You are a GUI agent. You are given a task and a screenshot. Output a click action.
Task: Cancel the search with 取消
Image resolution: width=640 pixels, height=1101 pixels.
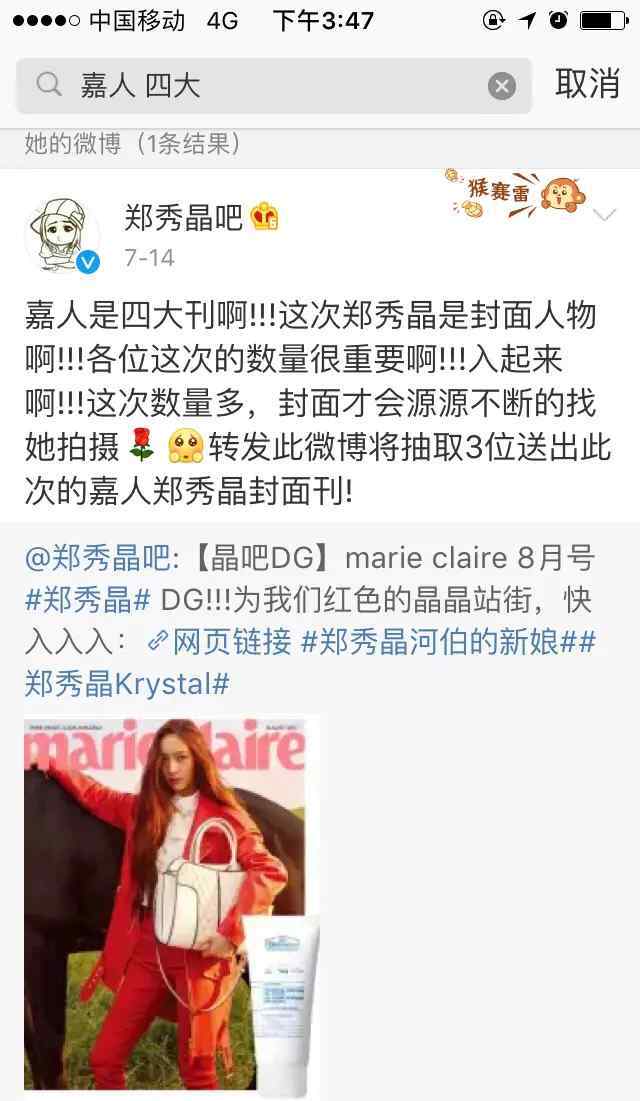[x=587, y=84]
